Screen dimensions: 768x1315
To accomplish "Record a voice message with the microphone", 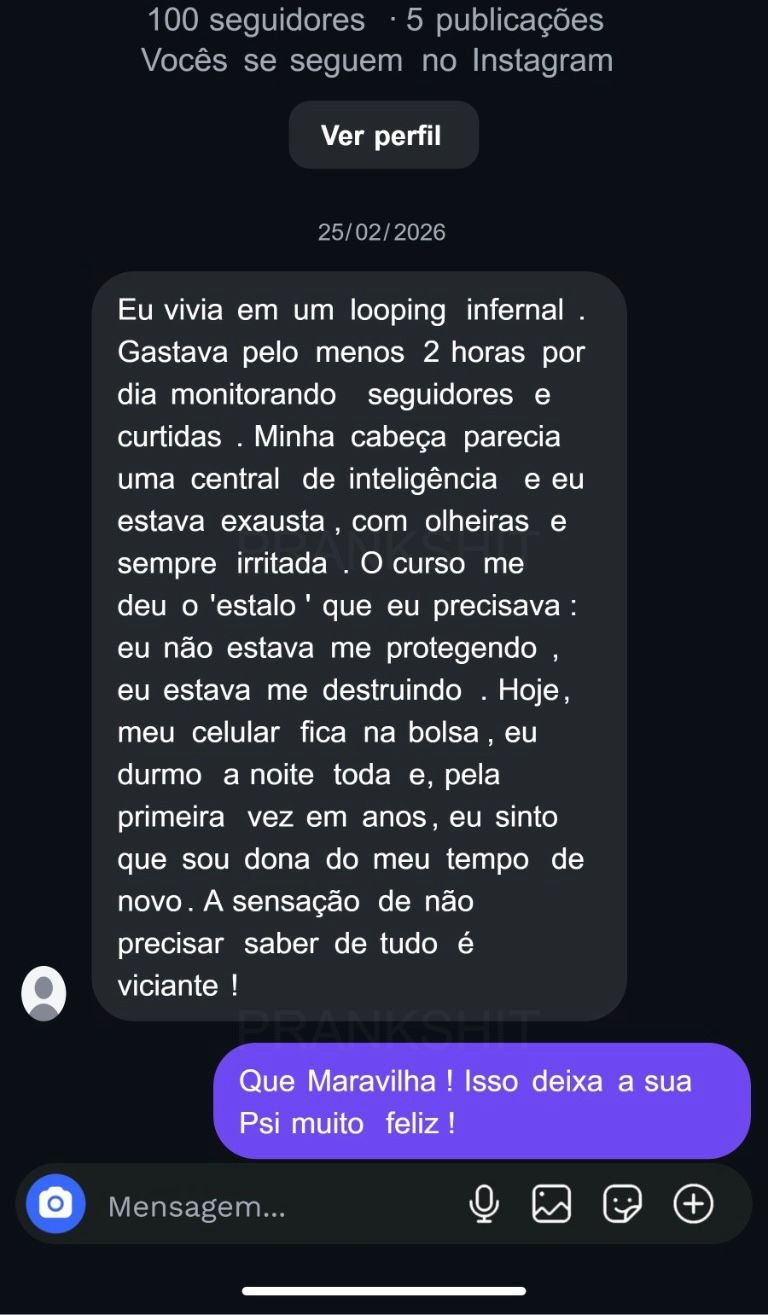I will point(484,1204).
